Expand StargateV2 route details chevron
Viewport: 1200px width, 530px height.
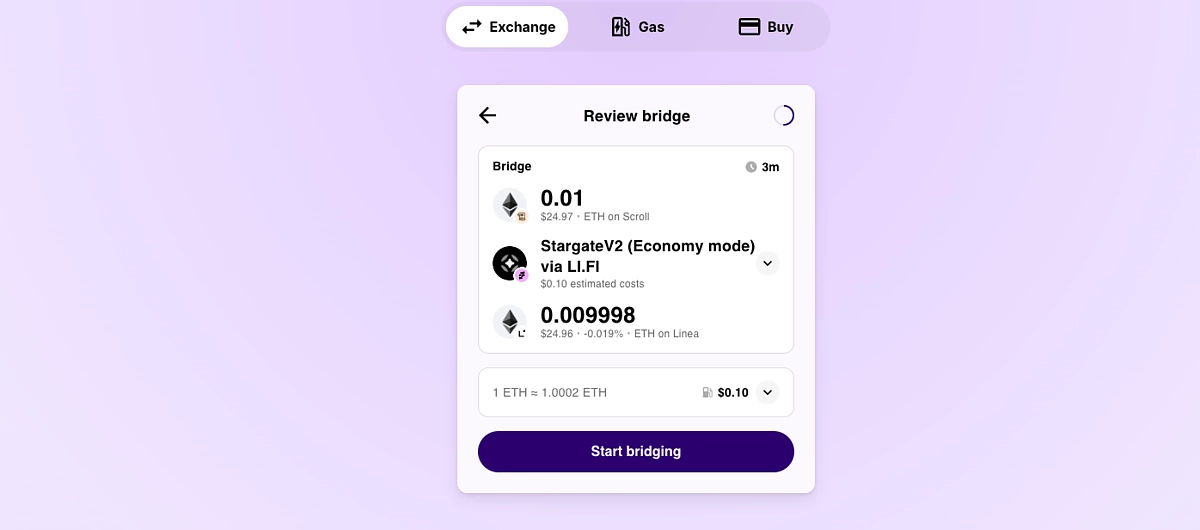click(767, 264)
